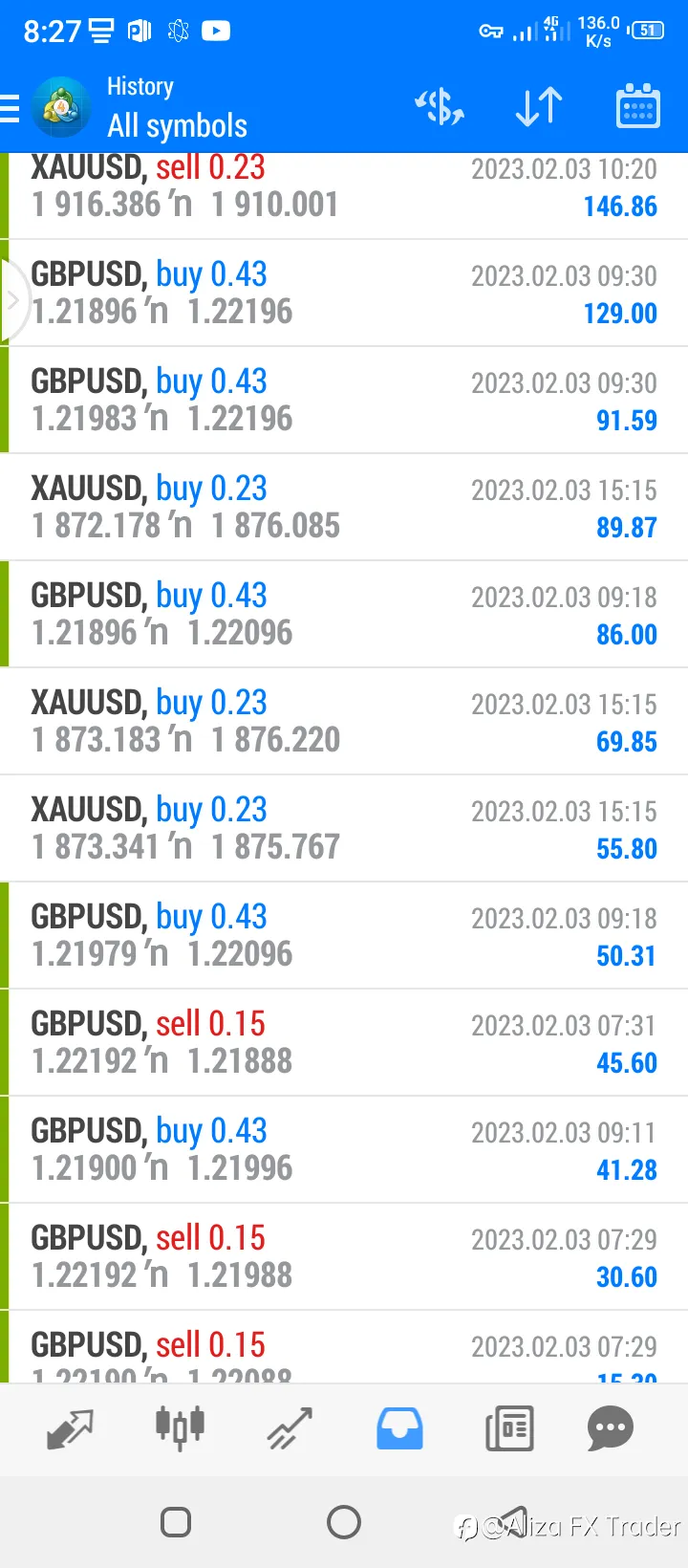
Task: Switch to the Chart candlestick tab
Action: [x=180, y=1428]
